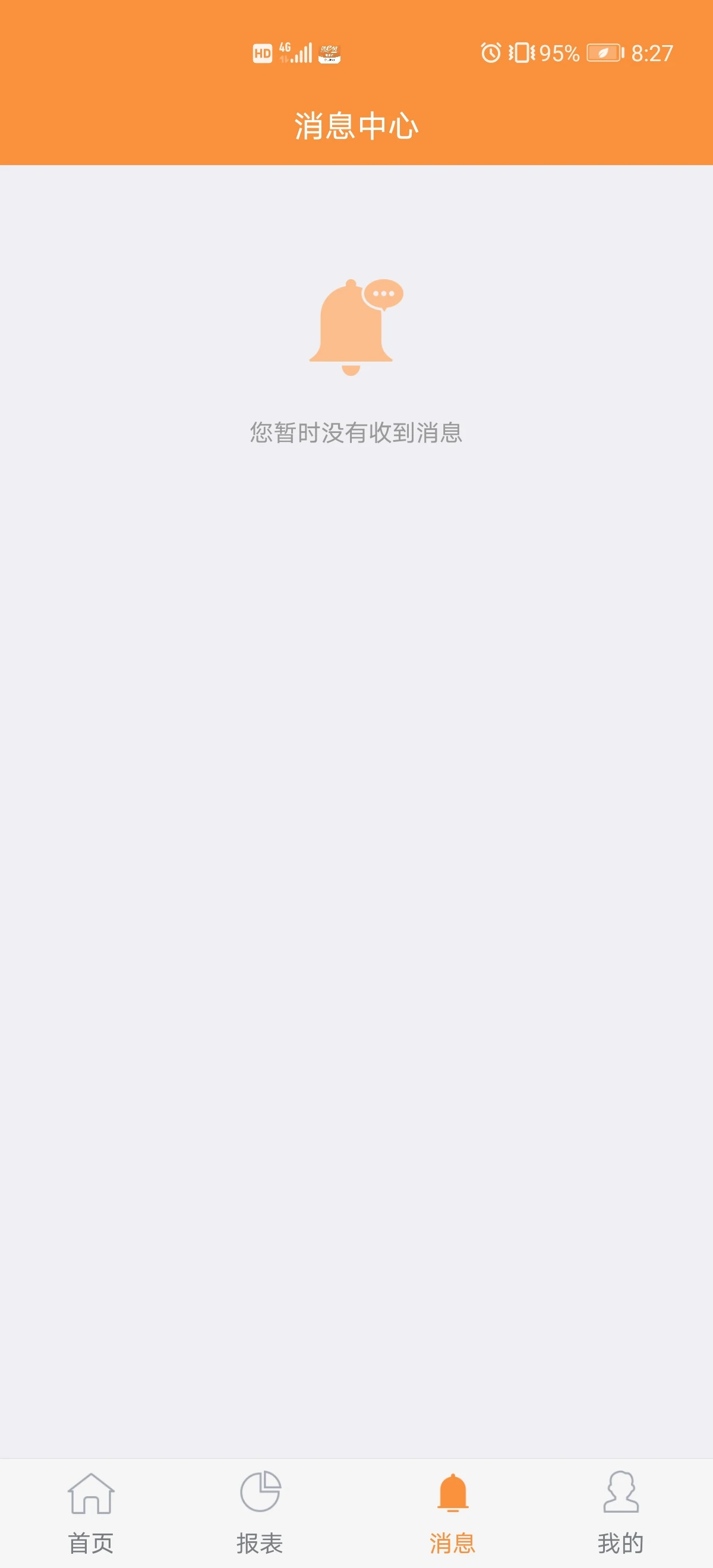
Task: Expand the signal strength indicator
Action: click(x=303, y=53)
